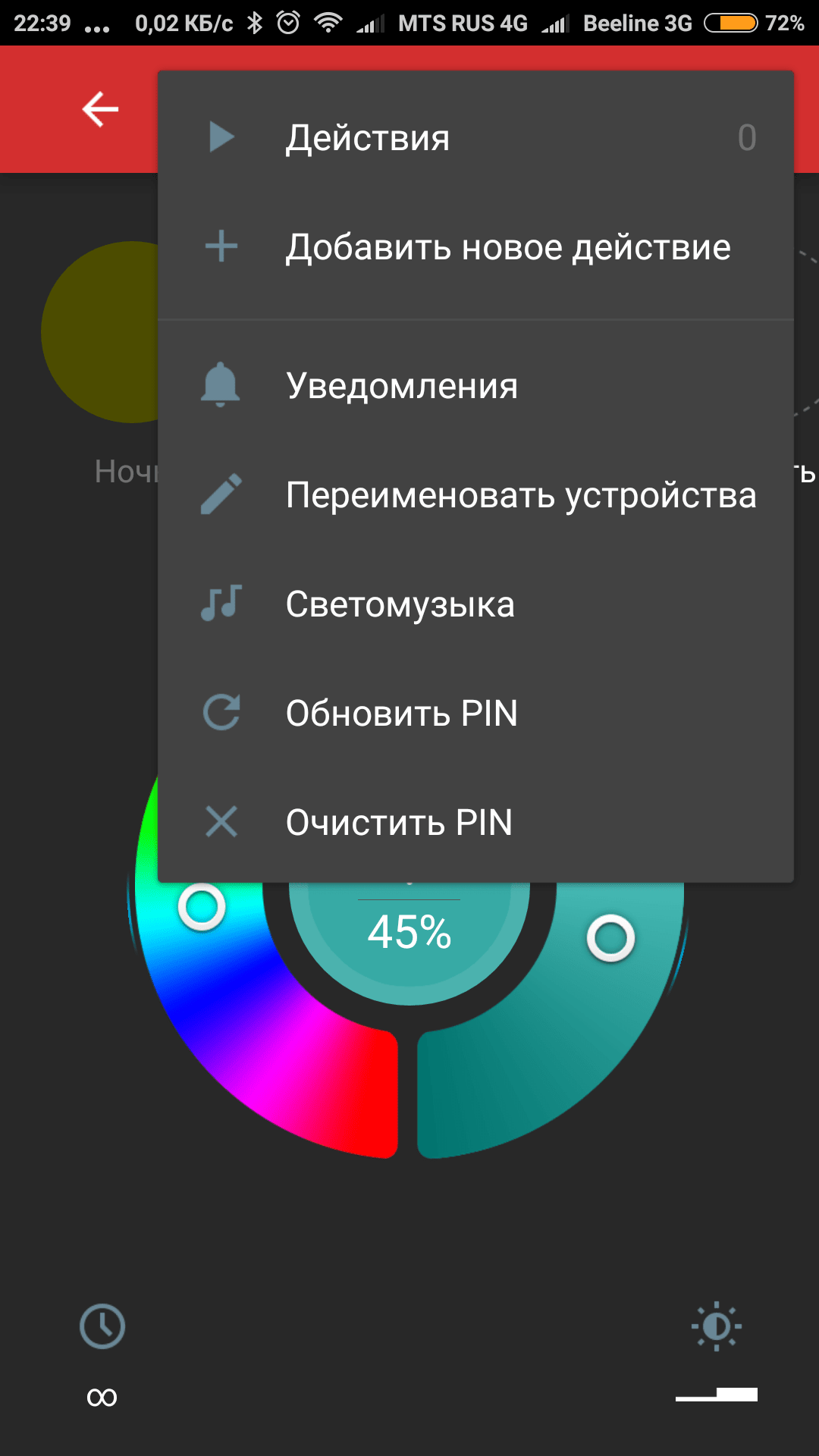Choose Переименовать устройства

(x=475, y=494)
